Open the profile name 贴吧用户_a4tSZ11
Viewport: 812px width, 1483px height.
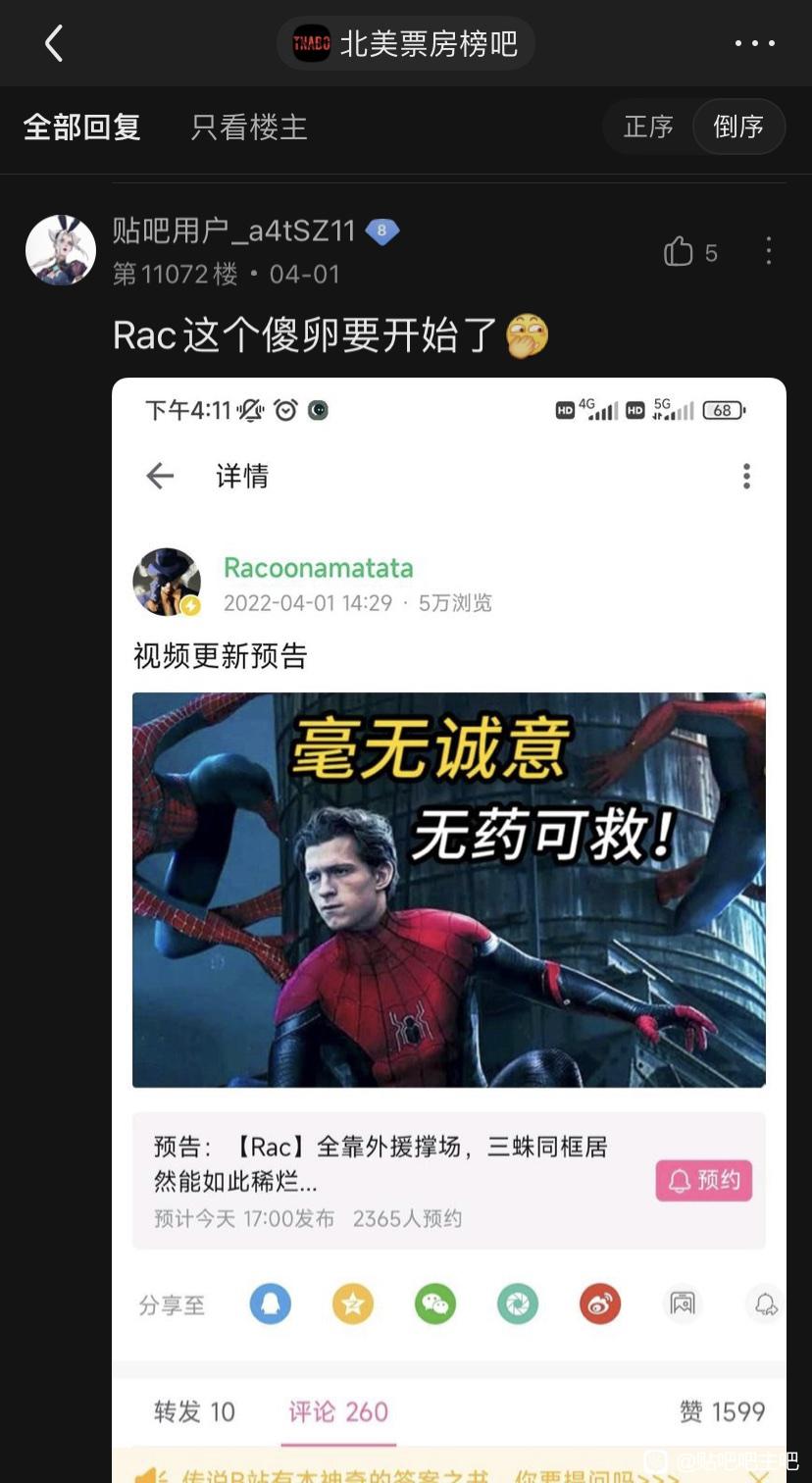pyautogui.click(x=234, y=230)
